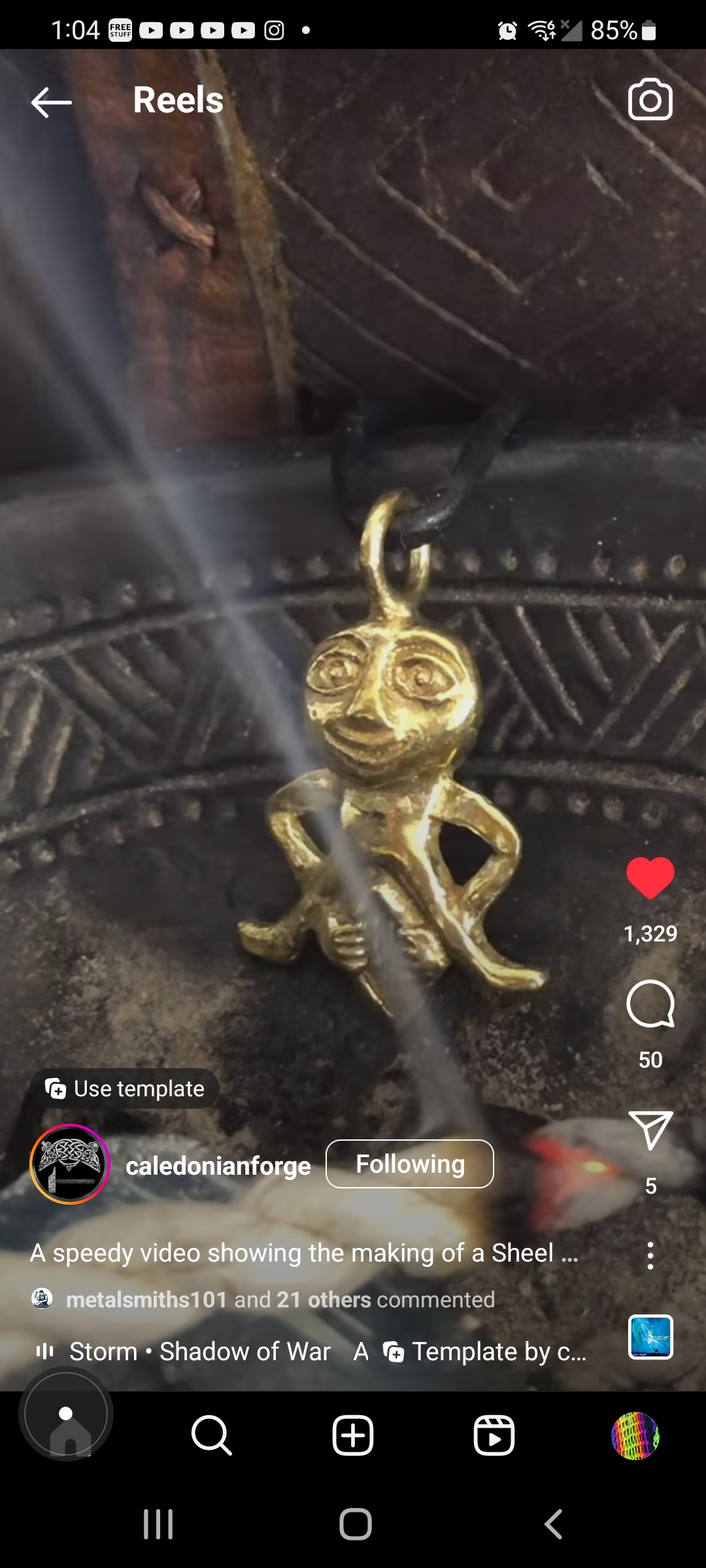This screenshot has width=706, height=1568.
Task: Open the audio cover thumbnail
Action: [x=650, y=1337]
